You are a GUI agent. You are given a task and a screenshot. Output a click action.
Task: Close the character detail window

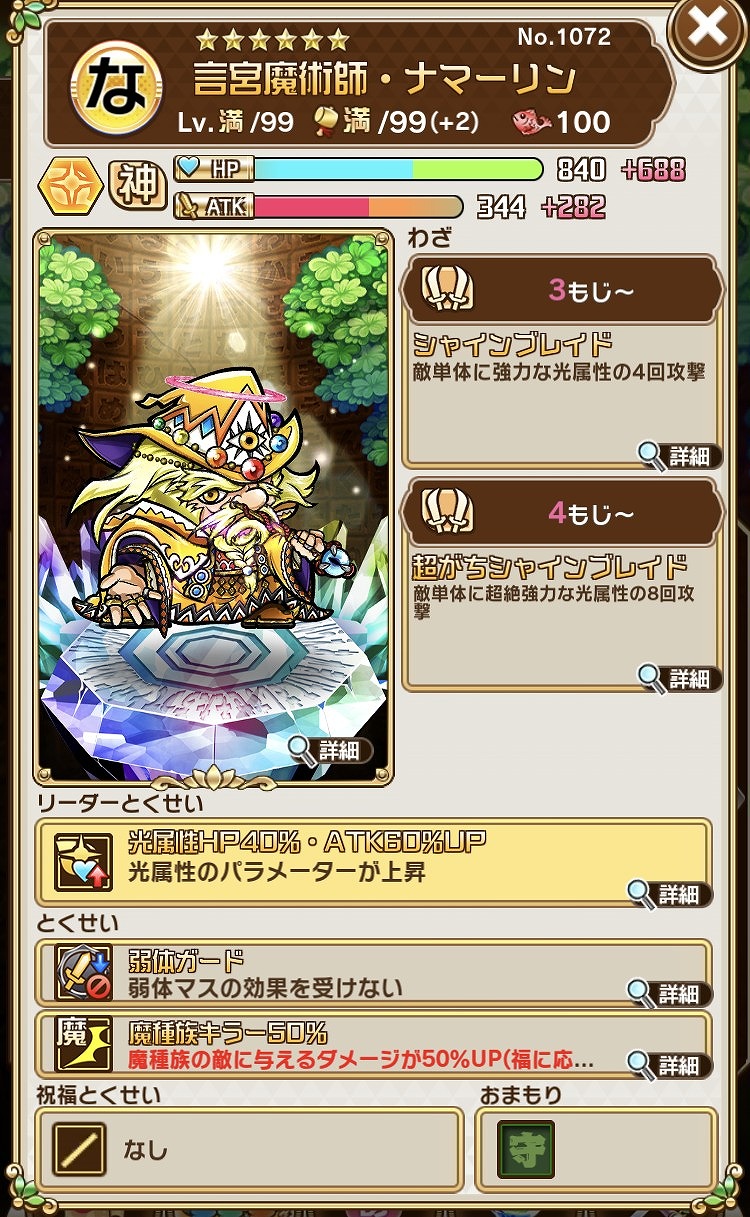(707, 31)
